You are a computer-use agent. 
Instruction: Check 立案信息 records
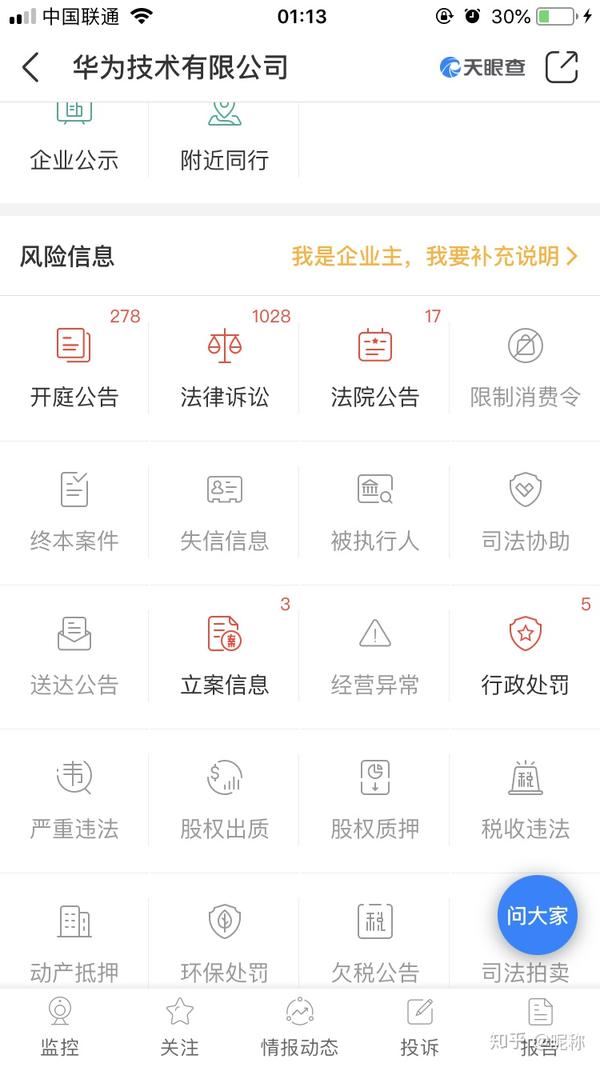224,655
